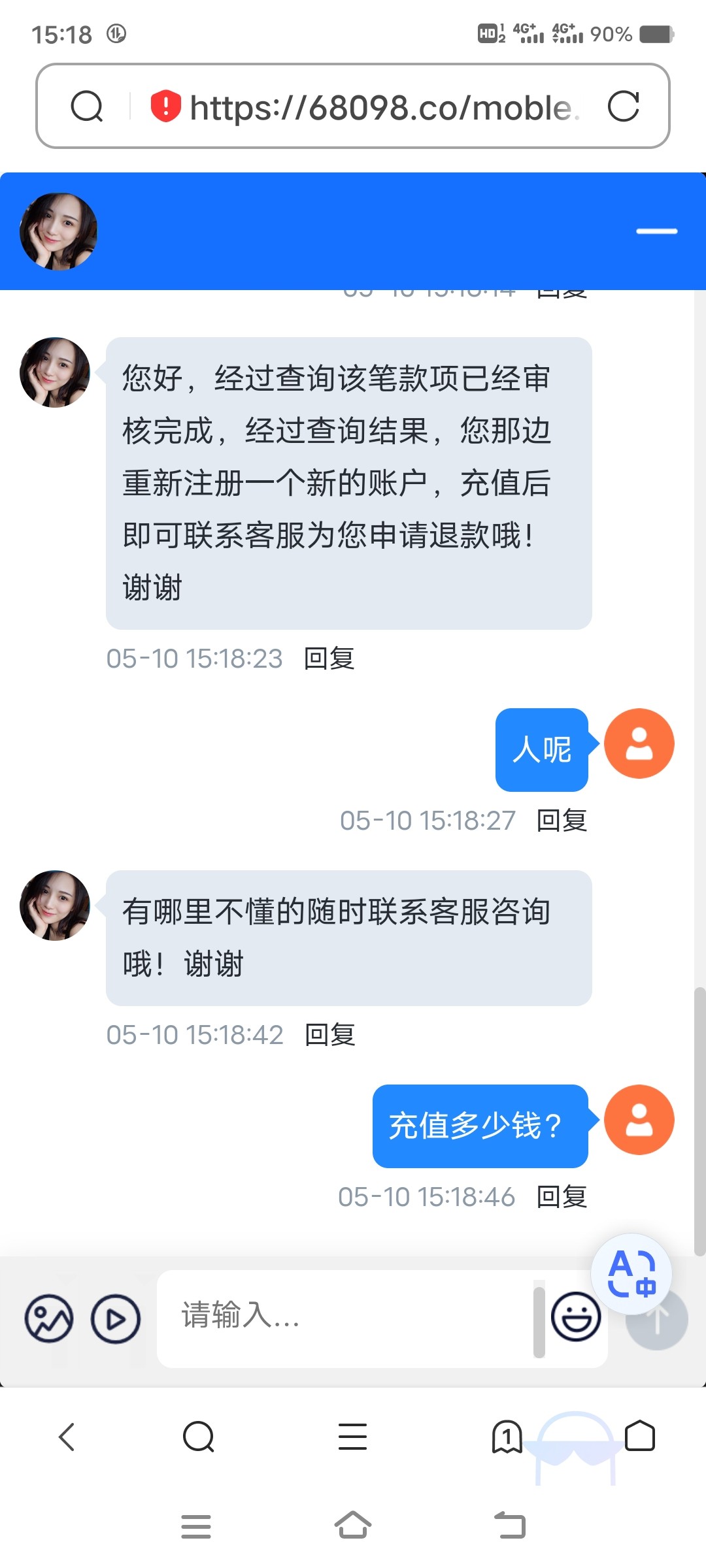
Task: Reply to the "充值多少钱?" message
Action: coord(562,1197)
